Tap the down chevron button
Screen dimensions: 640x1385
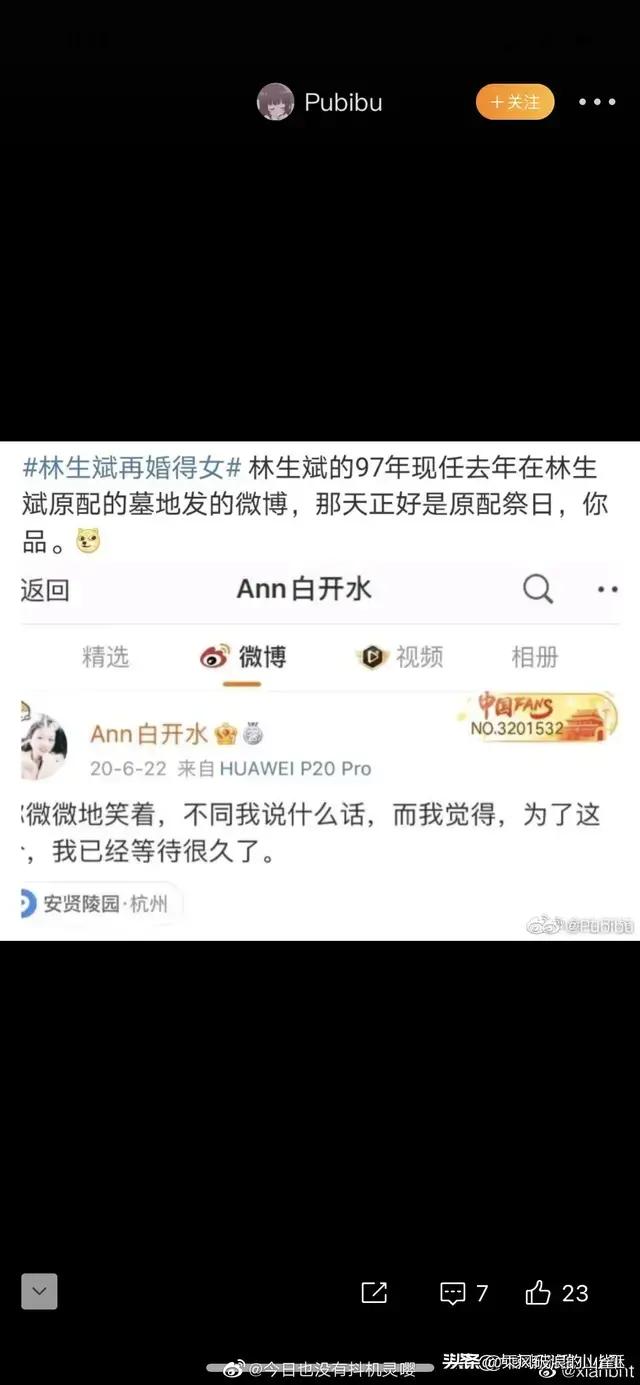(40, 1292)
